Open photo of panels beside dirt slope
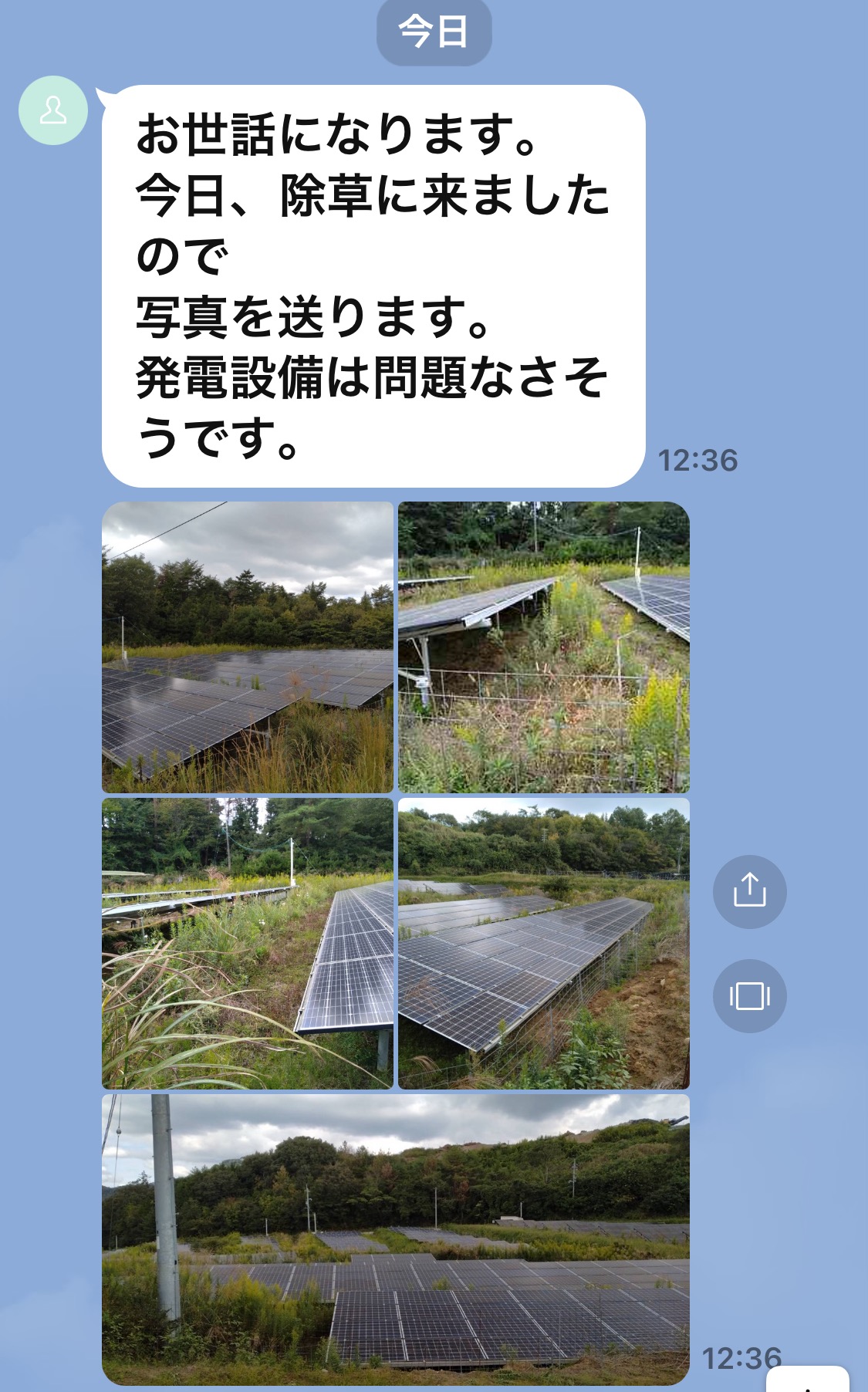This screenshot has height=1392, width=868. 543,943
